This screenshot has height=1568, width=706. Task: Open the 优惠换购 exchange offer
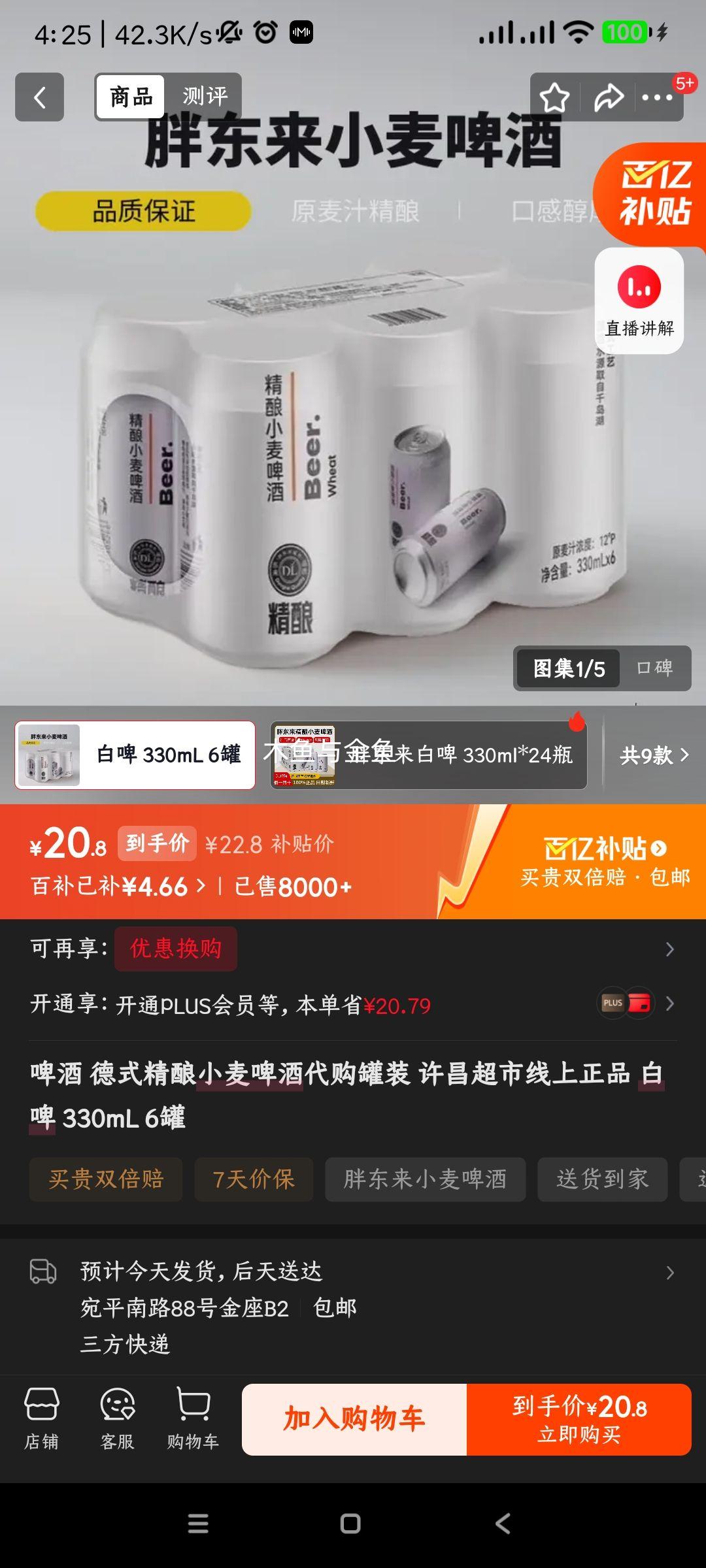pyautogui.click(x=175, y=949)
